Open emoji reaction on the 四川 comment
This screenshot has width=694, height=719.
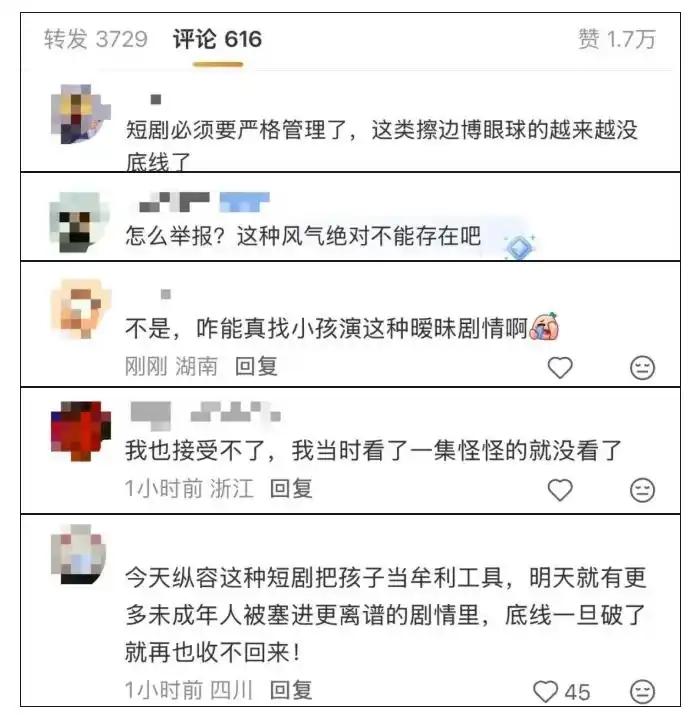[x=642, y=691]
